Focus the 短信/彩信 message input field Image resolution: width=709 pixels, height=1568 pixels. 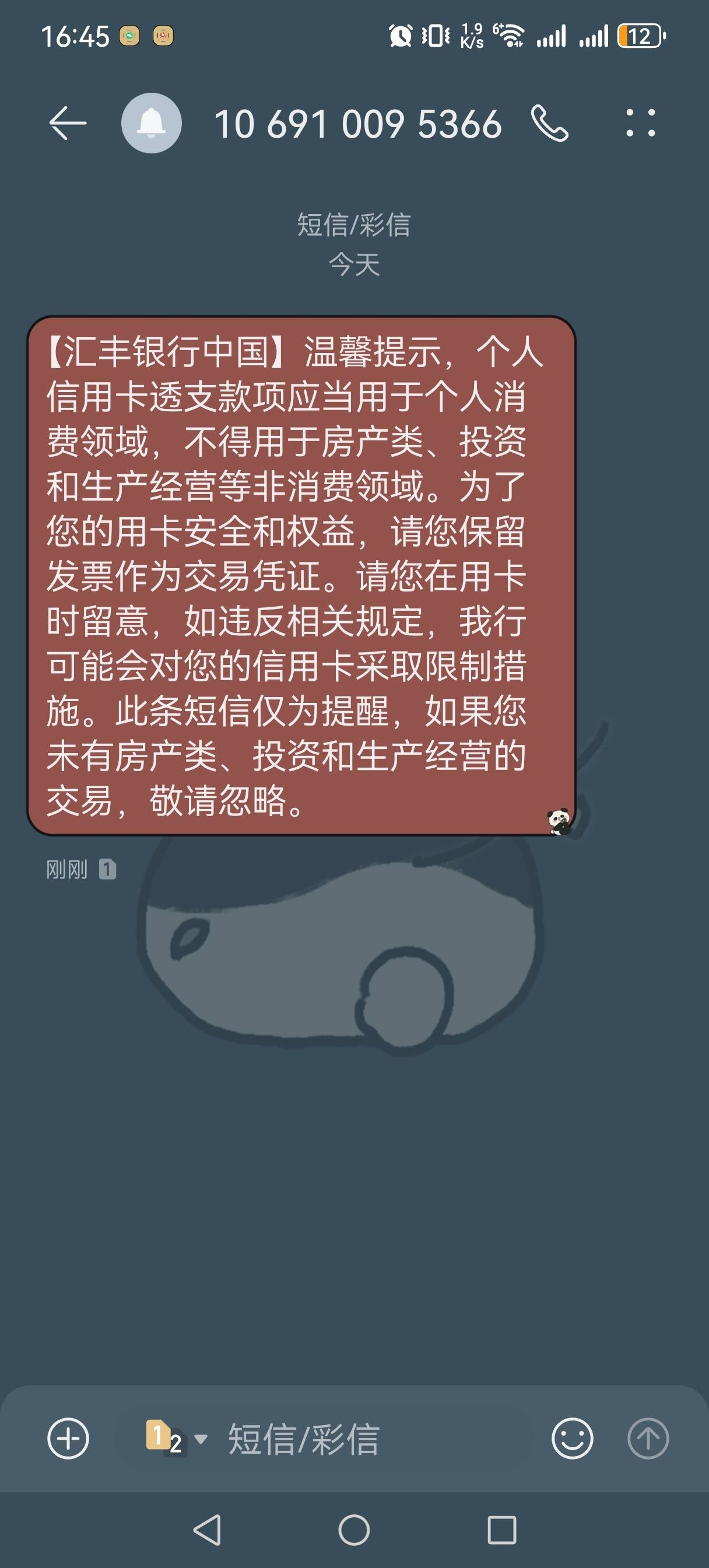365,1438
